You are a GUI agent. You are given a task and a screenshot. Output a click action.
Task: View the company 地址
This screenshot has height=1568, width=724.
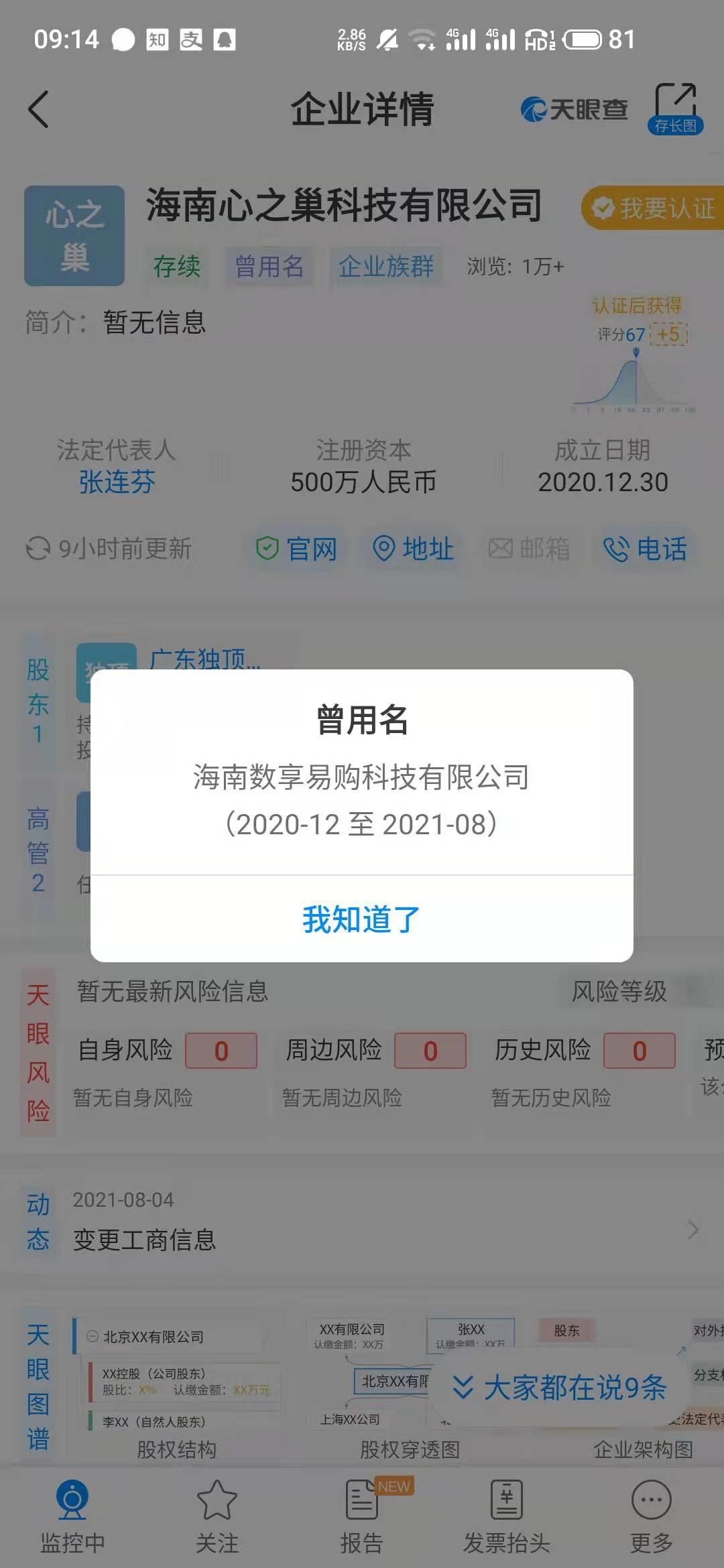pyautogui.click(x=413, y=549)
